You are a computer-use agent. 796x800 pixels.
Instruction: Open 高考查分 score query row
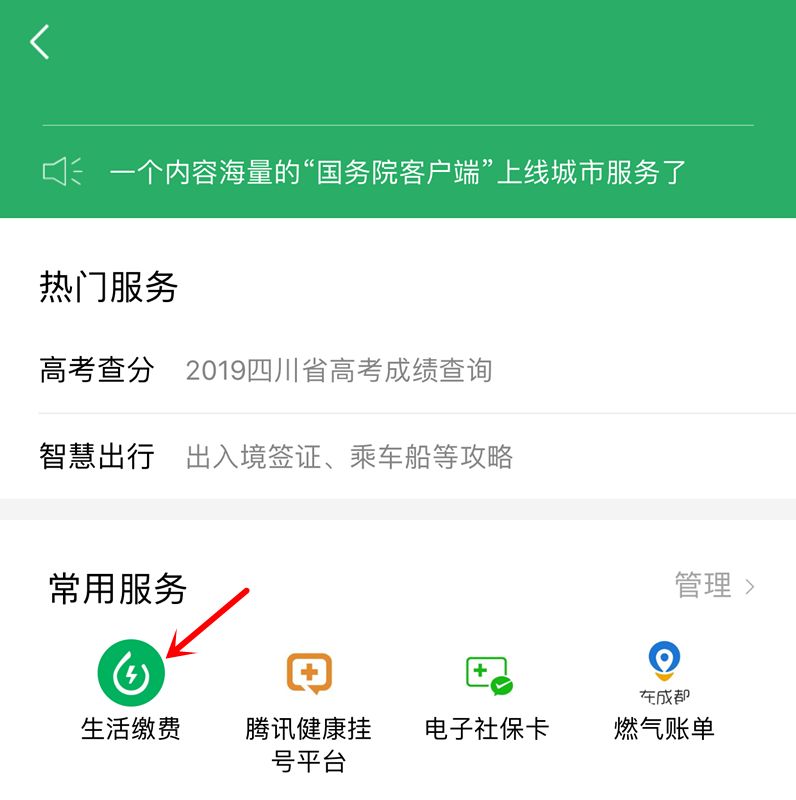coord(398,370)
